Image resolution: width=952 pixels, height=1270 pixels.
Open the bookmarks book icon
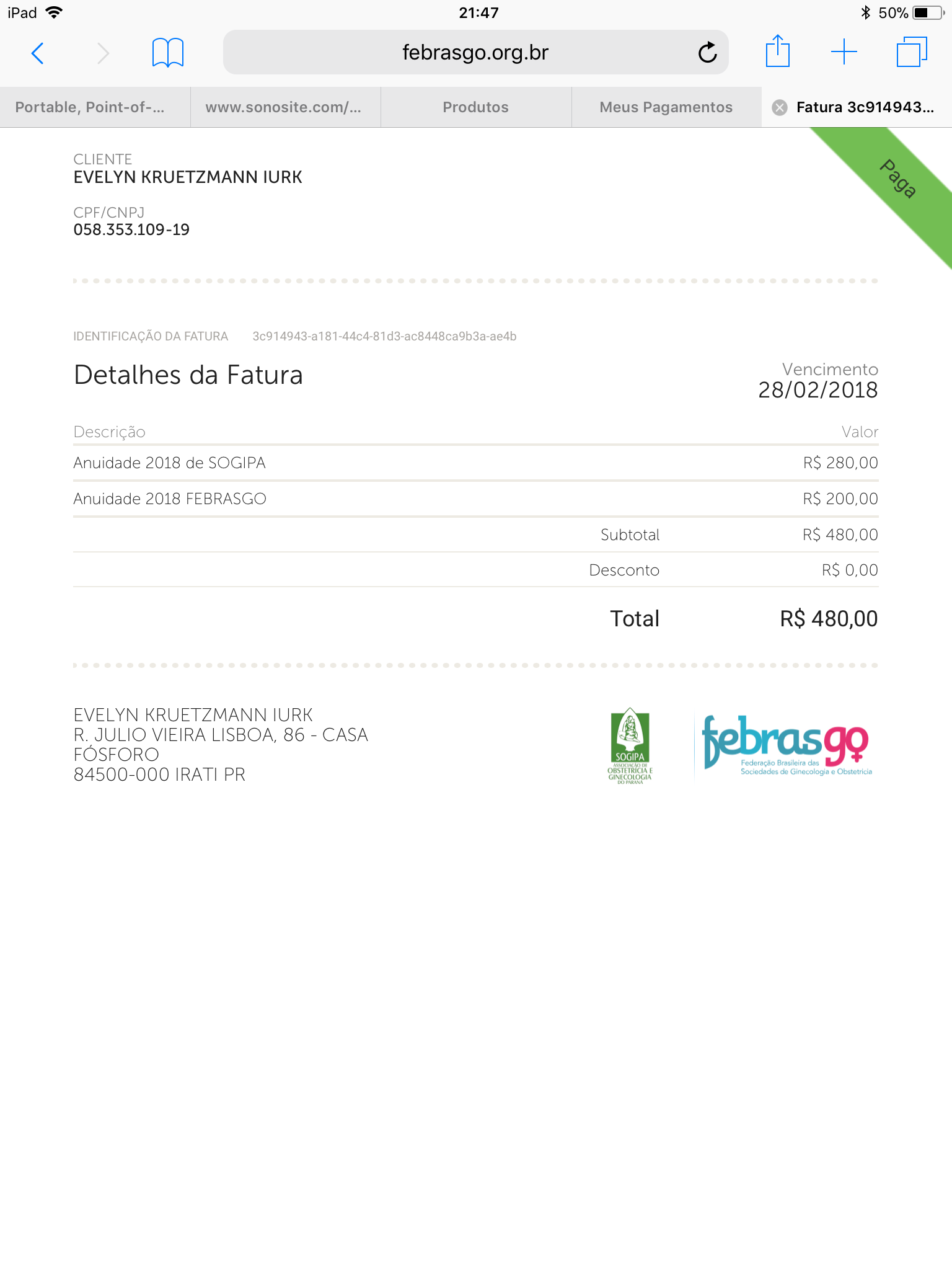click(x=167, y=53)
